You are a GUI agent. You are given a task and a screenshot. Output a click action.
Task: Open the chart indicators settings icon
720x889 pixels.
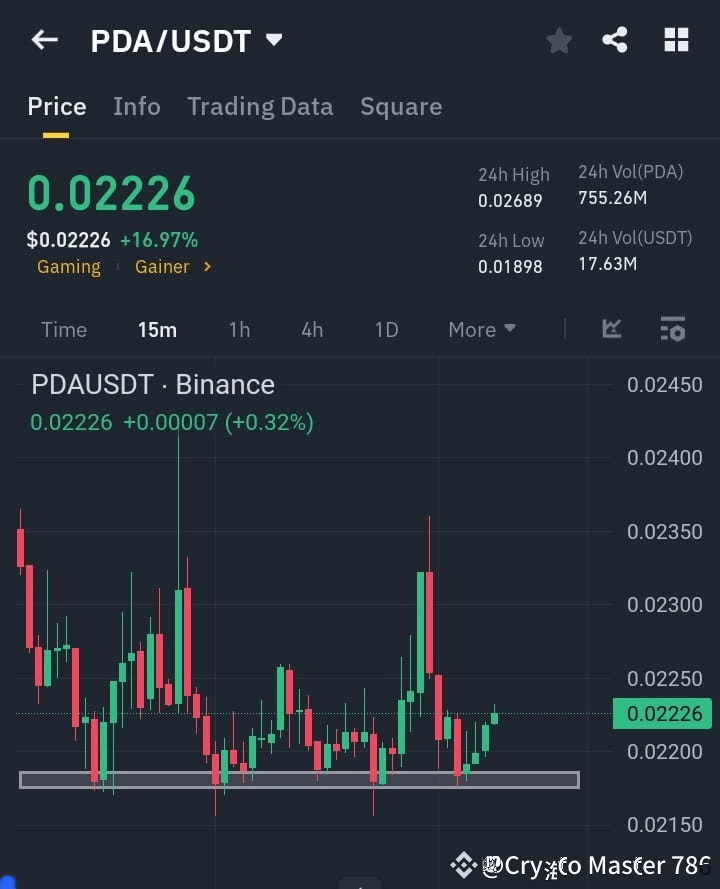(672, 329)
